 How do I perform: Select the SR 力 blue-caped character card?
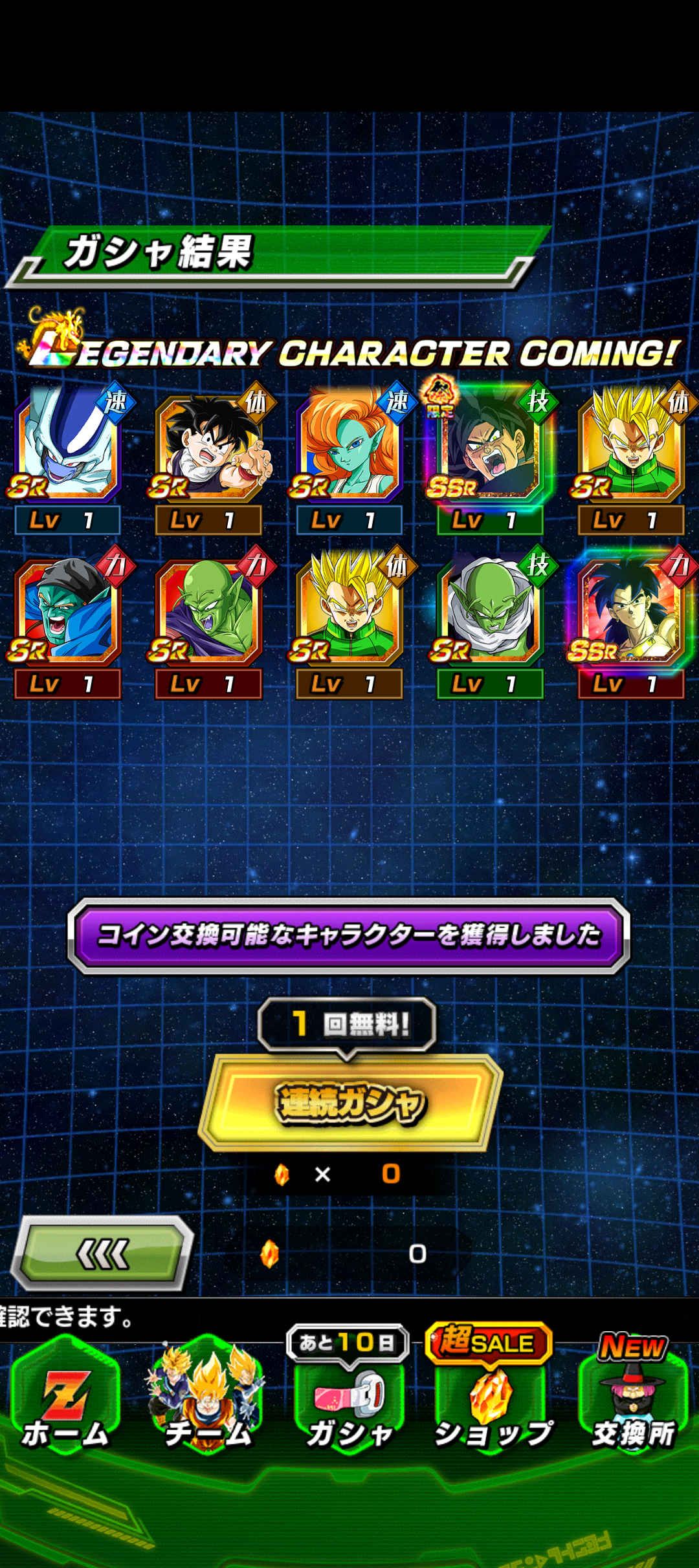68,622
